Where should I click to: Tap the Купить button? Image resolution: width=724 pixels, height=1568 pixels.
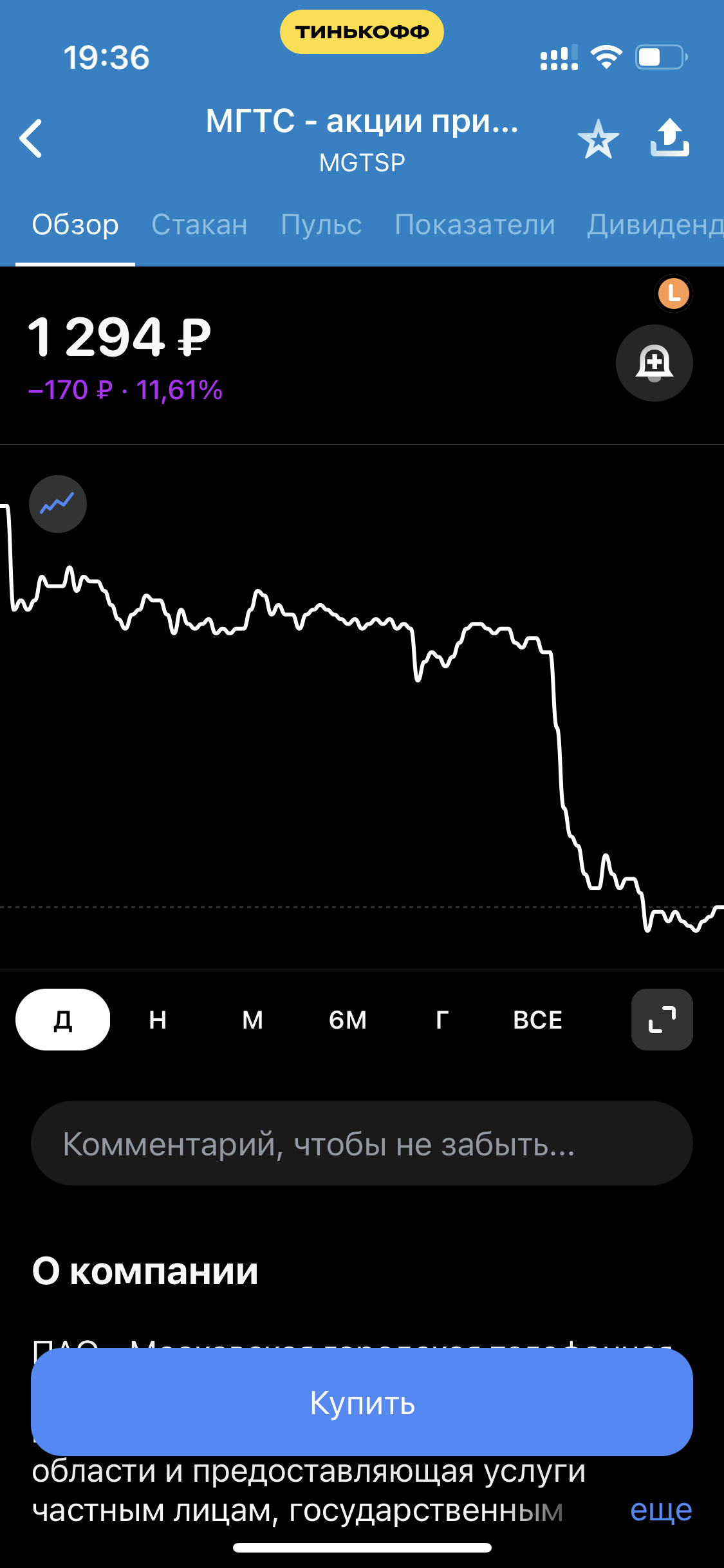pyautogui.click(x=362, y=1403)
